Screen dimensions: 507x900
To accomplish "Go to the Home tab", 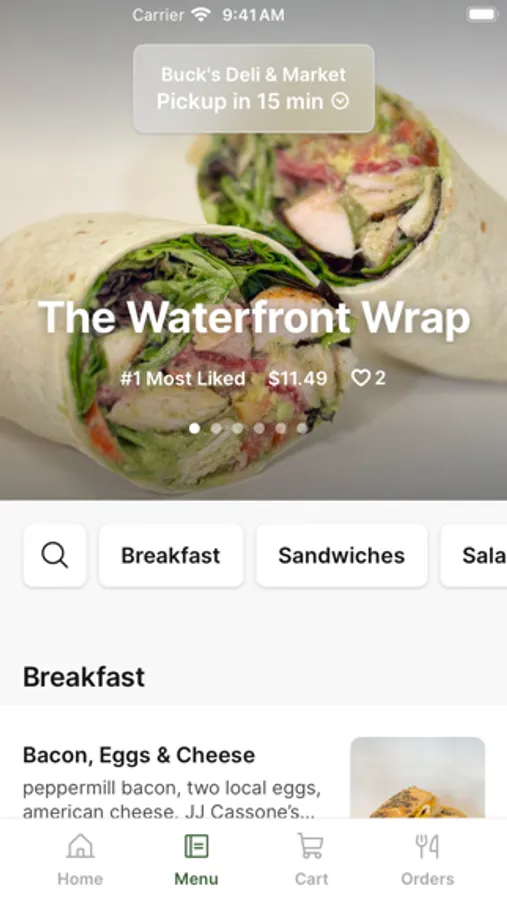I will pos(80,859).
